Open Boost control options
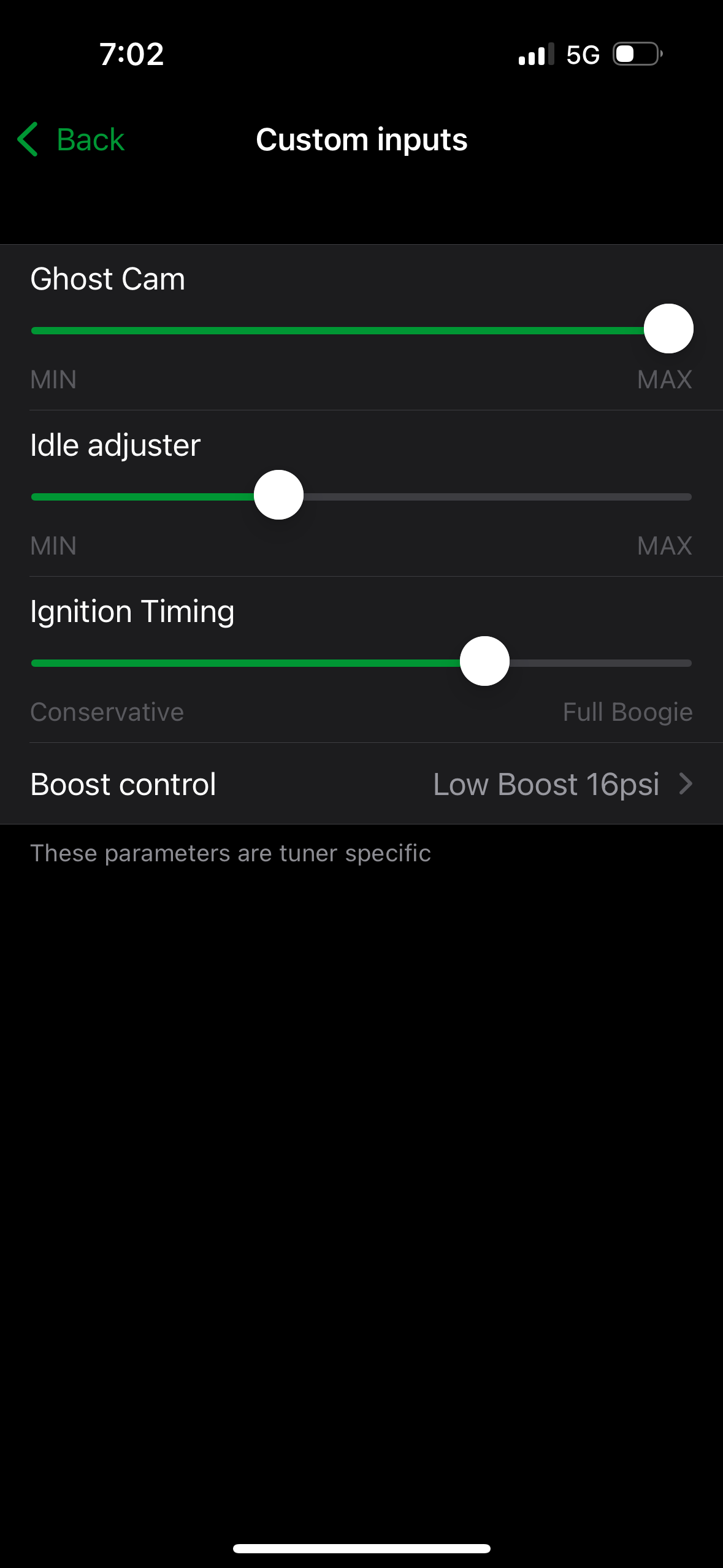Image resolution: width=723 pixels, height=1568 pixels. [361, 784]
